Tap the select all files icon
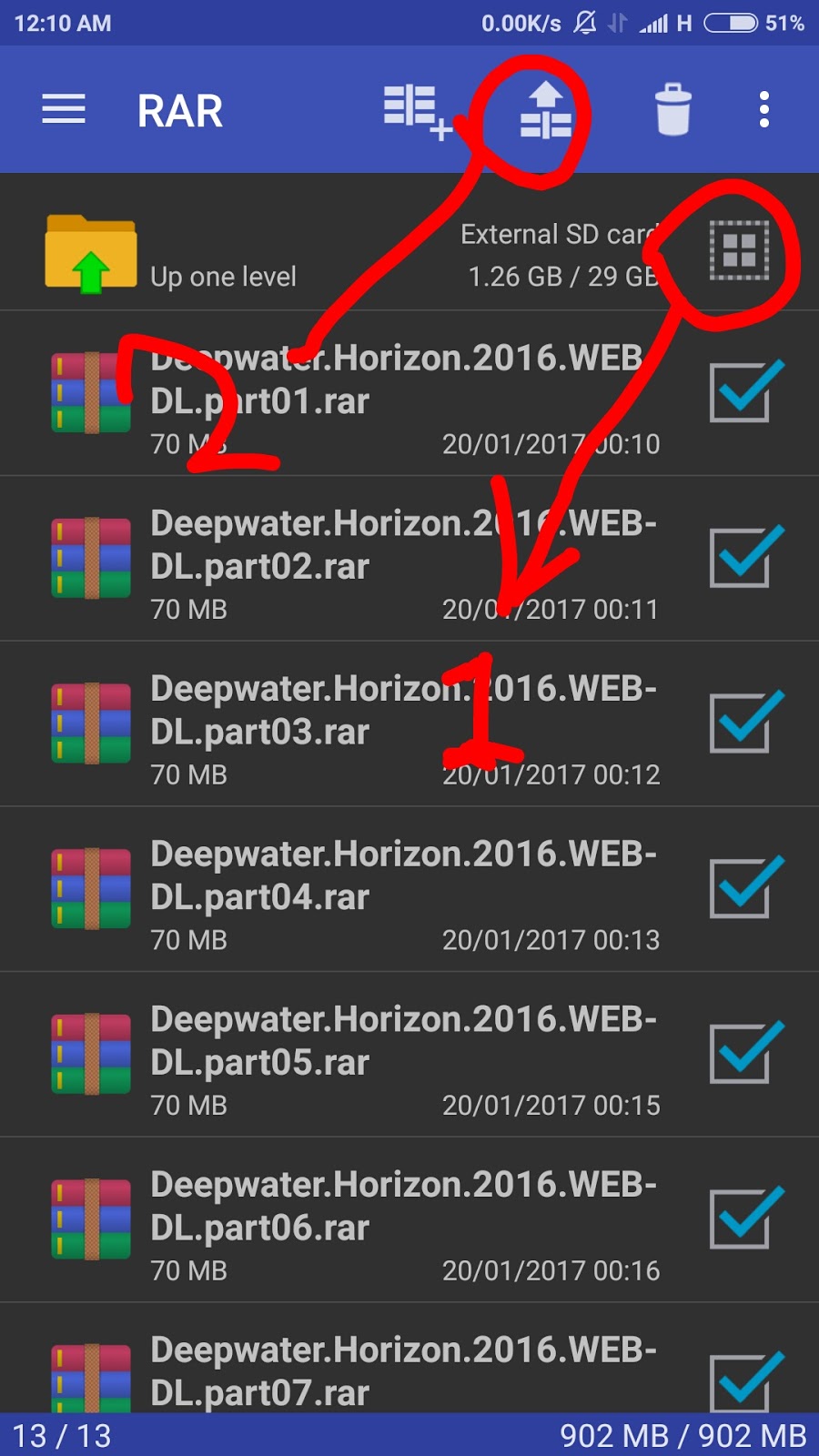Image resolution: width=819 pixels, height=1456 pixels. [739, 250]
